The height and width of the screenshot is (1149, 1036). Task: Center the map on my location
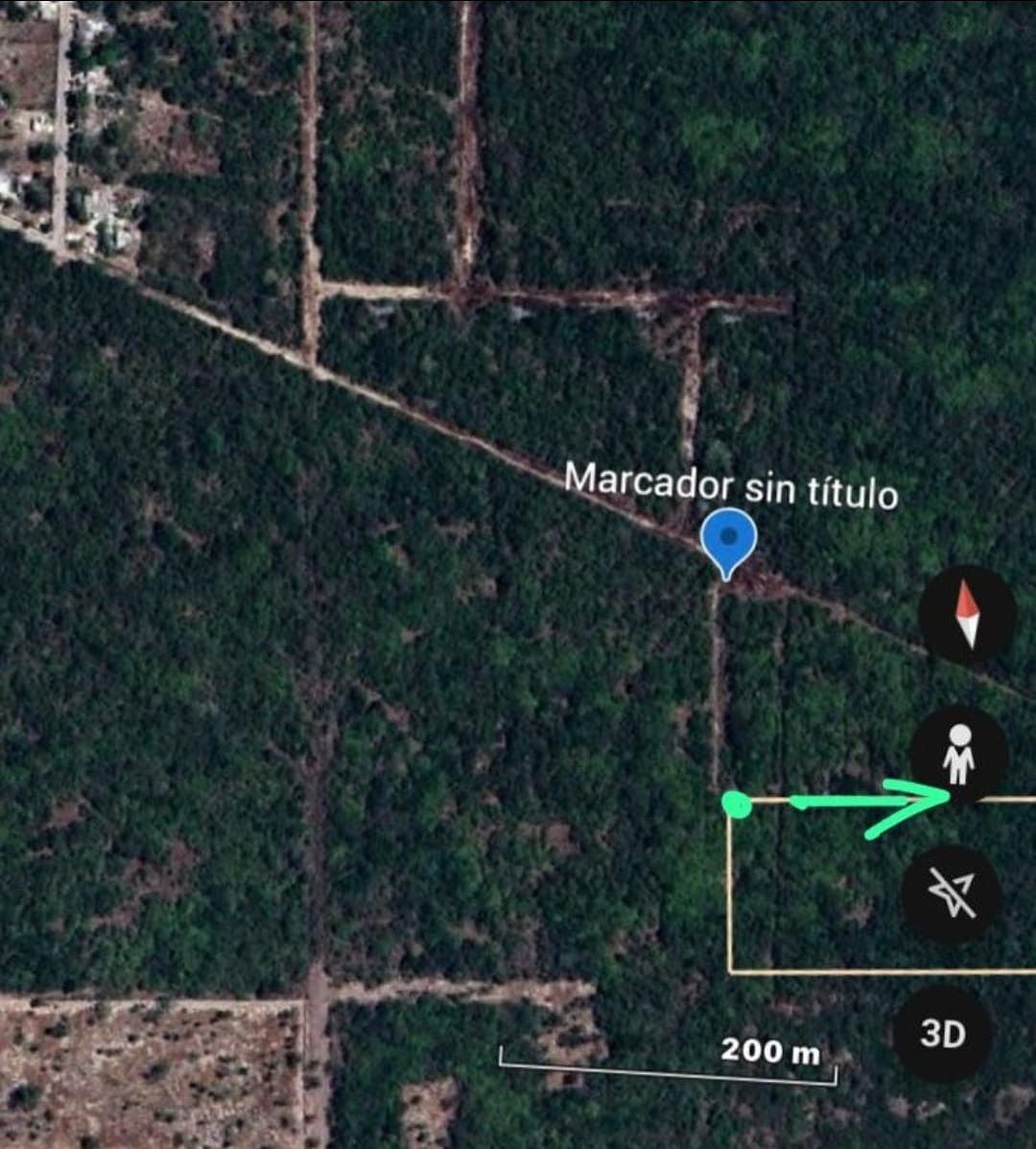tap(951, 894)
